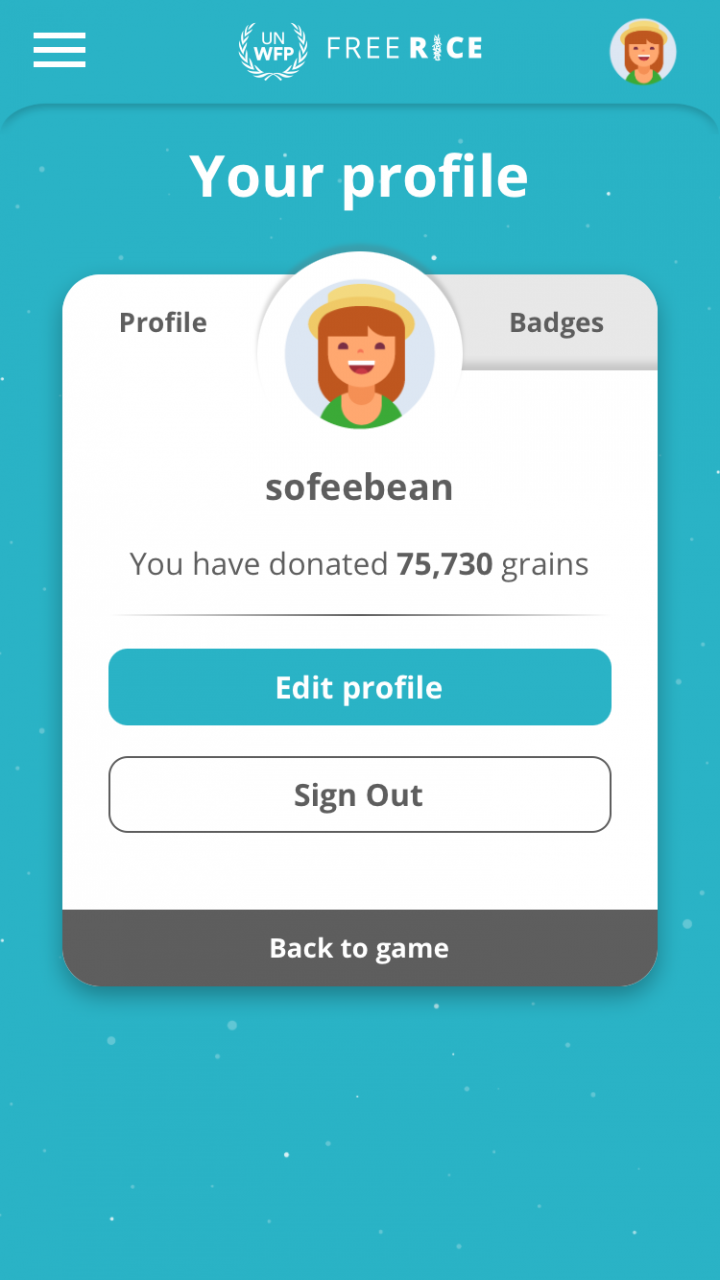Sign out of the account

(x=359, y=795)
